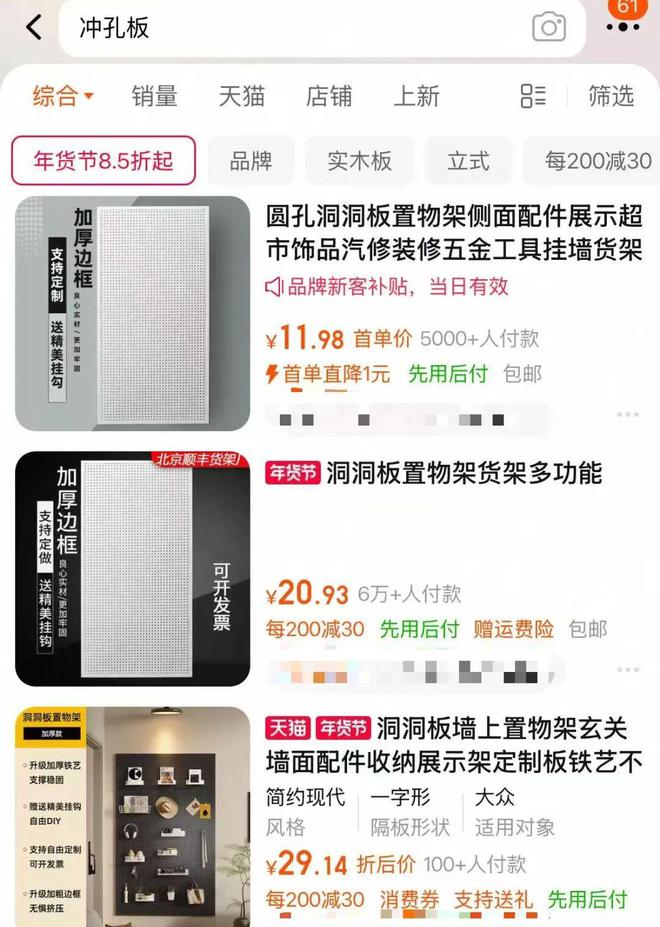Viewport: 660px width, 927px height.
Task: Open more options for the ¥11.98 item
Action: [x=627, y=414]
